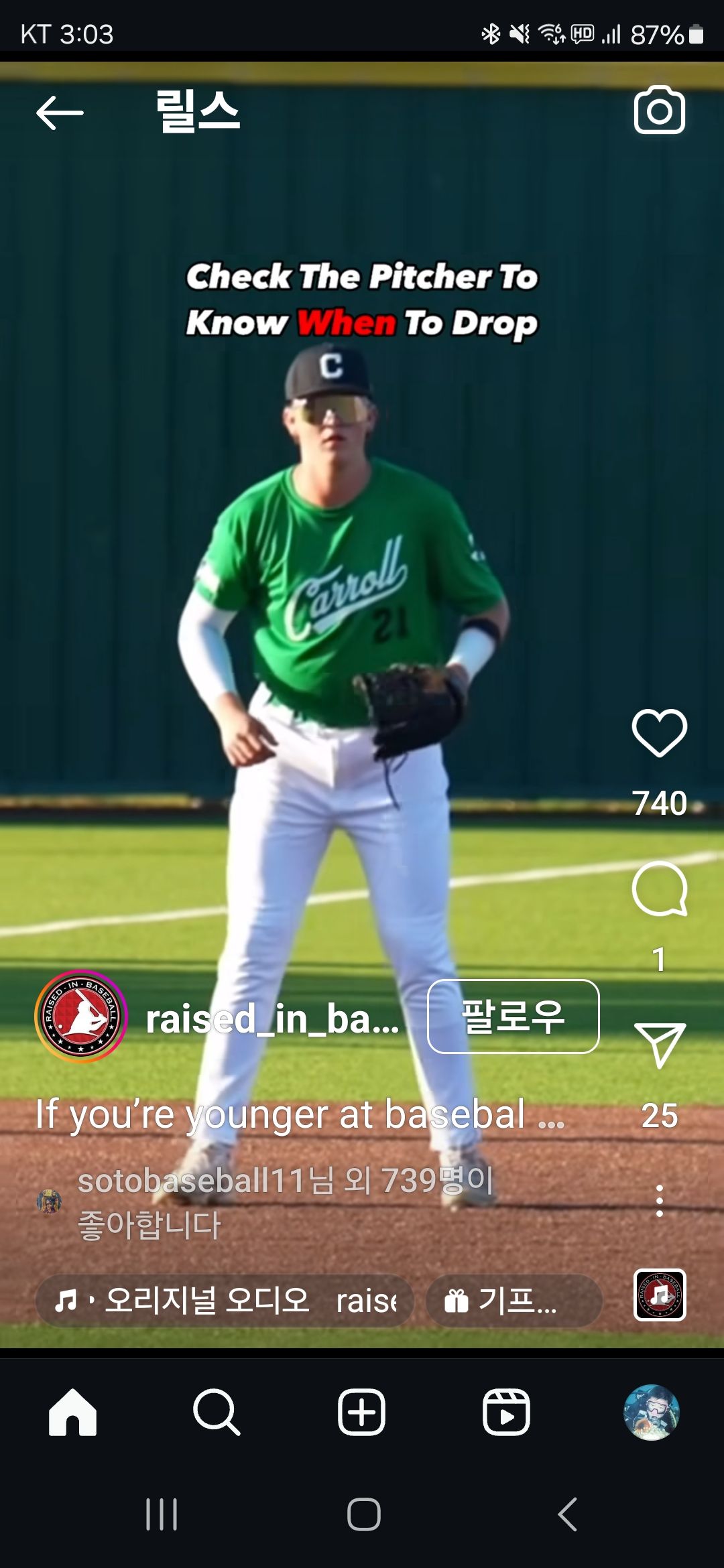Screen dimensions: 724x1568
Task: Open raised_in_ba... profile picture
Action: coord(81,1017)
